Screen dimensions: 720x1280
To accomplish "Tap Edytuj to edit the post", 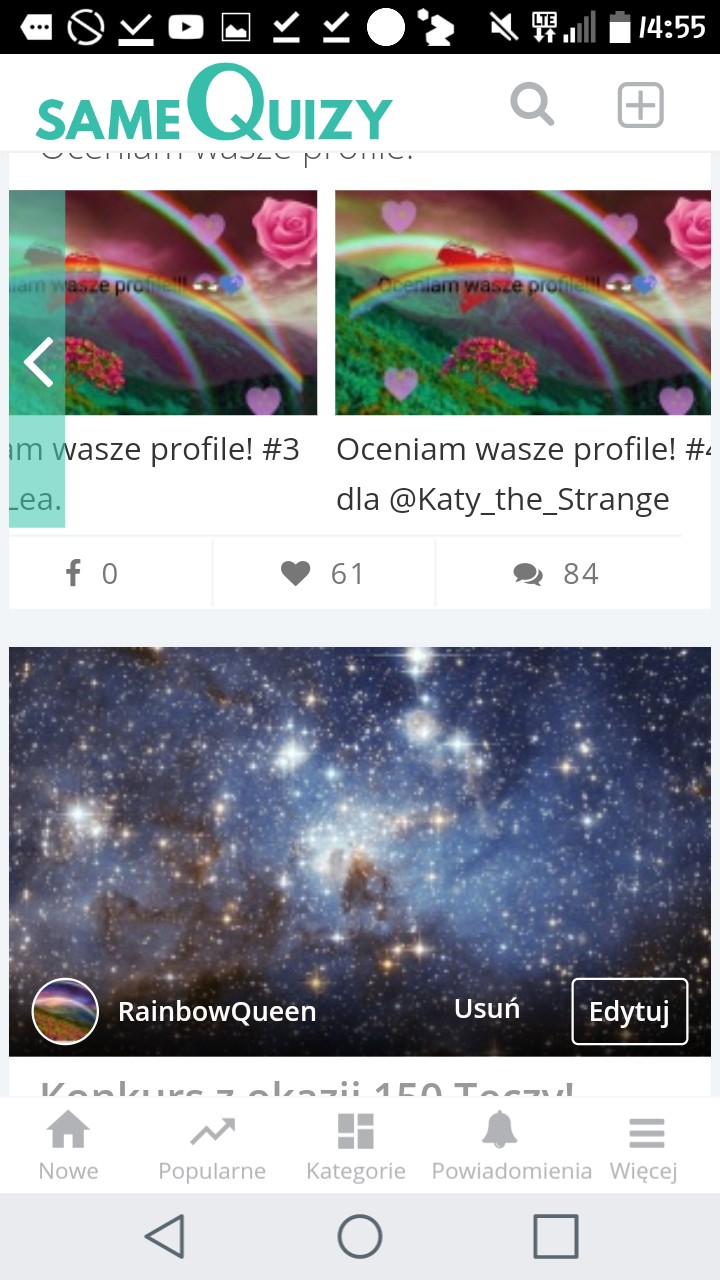I will click(x=629, y=1012).
